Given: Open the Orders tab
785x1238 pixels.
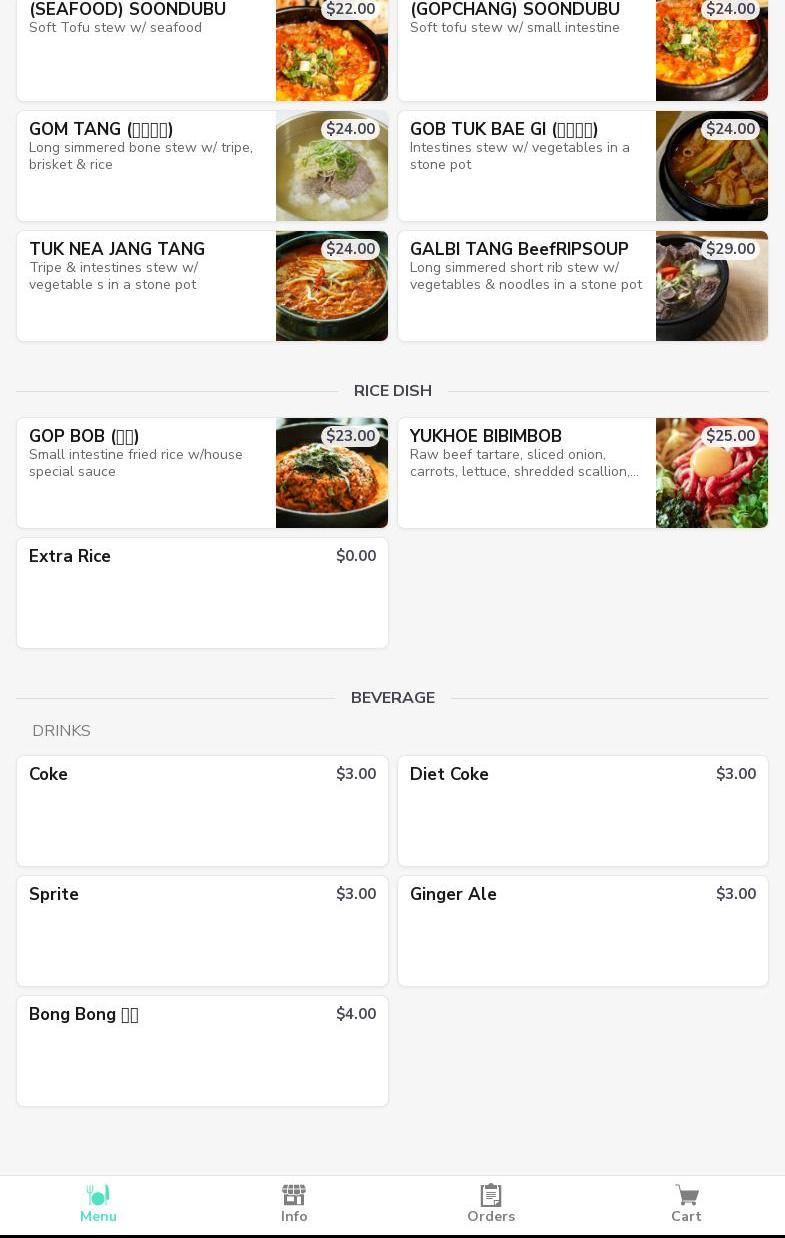Looking at the screenshot, I should pos(490,1204).
